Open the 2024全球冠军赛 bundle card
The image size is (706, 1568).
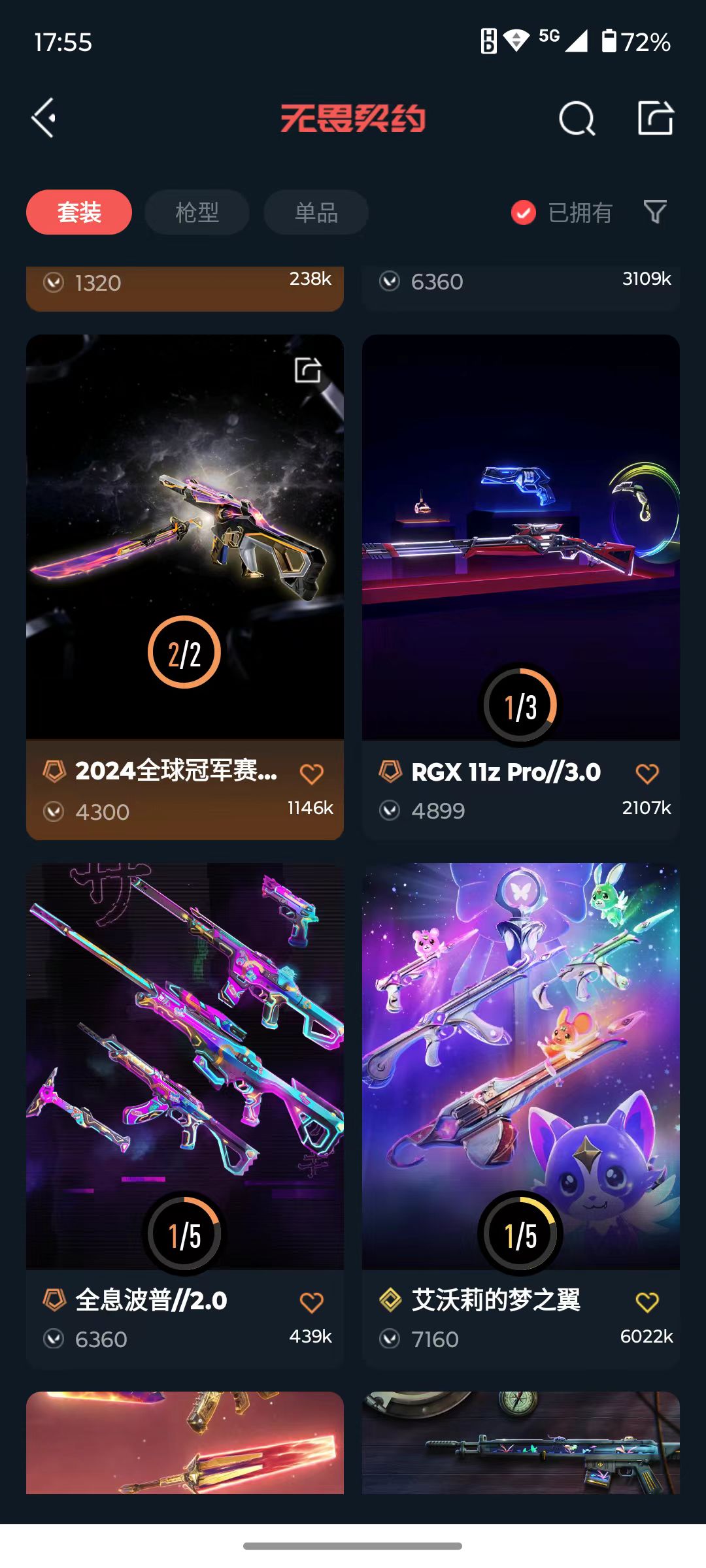pos(184,536)
